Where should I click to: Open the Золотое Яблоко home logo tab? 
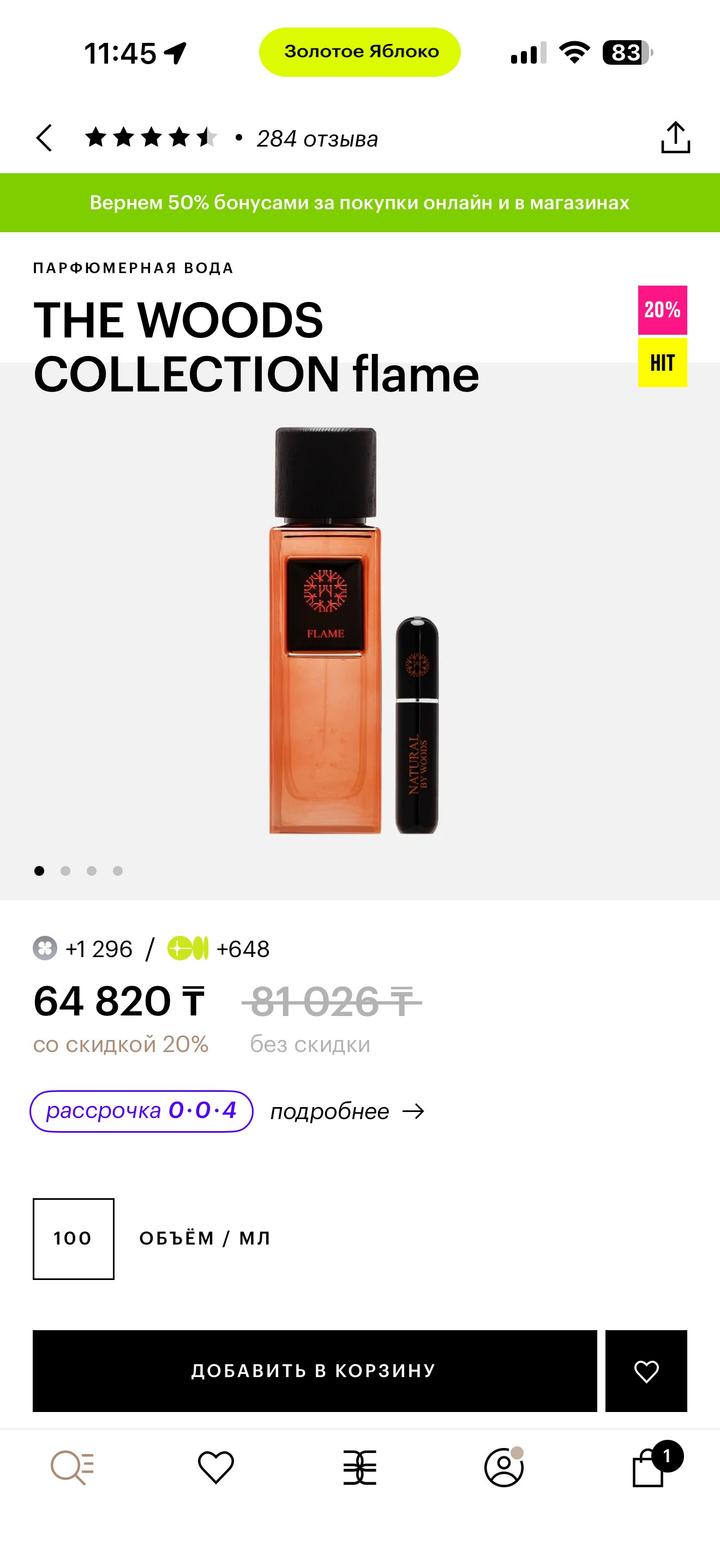point(360,1468)
